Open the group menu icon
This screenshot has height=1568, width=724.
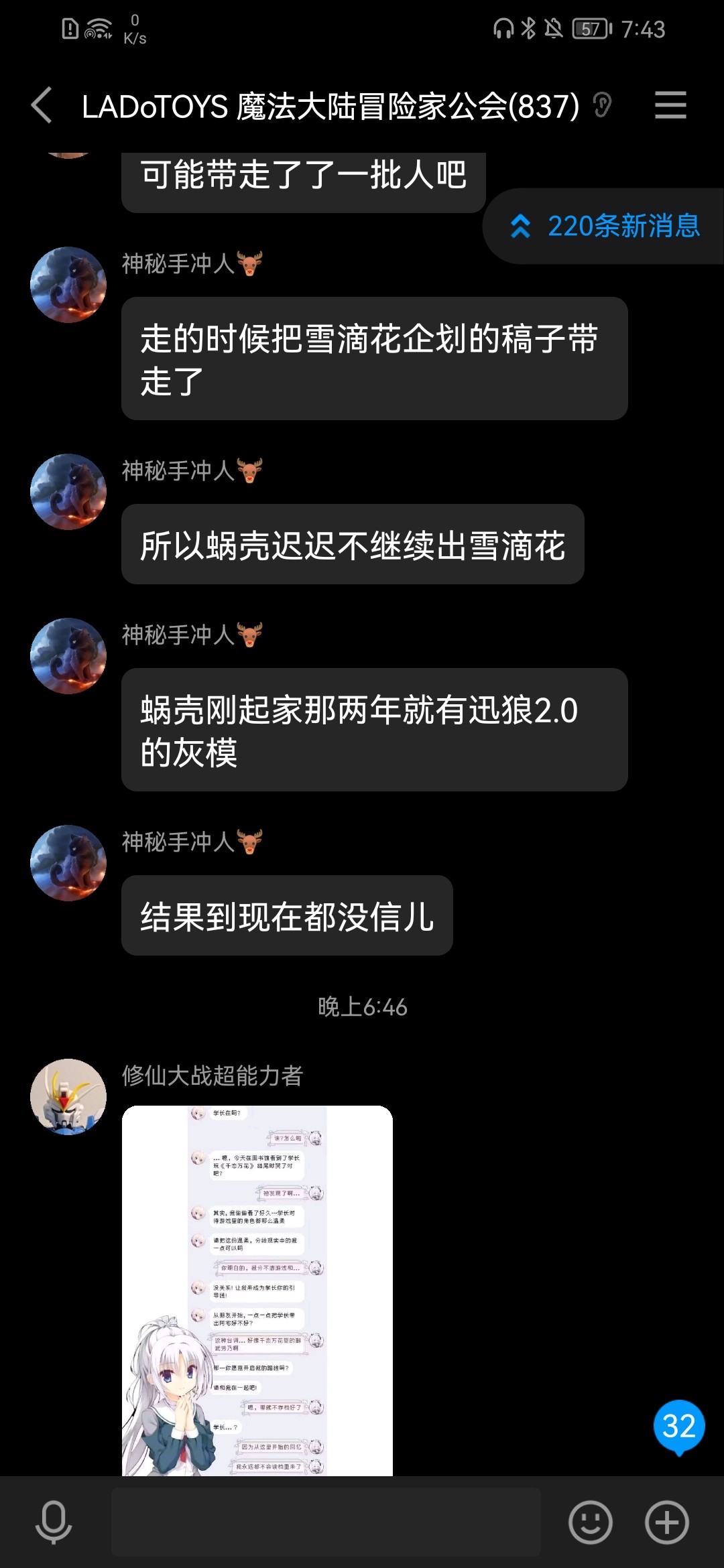pyautogui.click(x=670, y=106)
